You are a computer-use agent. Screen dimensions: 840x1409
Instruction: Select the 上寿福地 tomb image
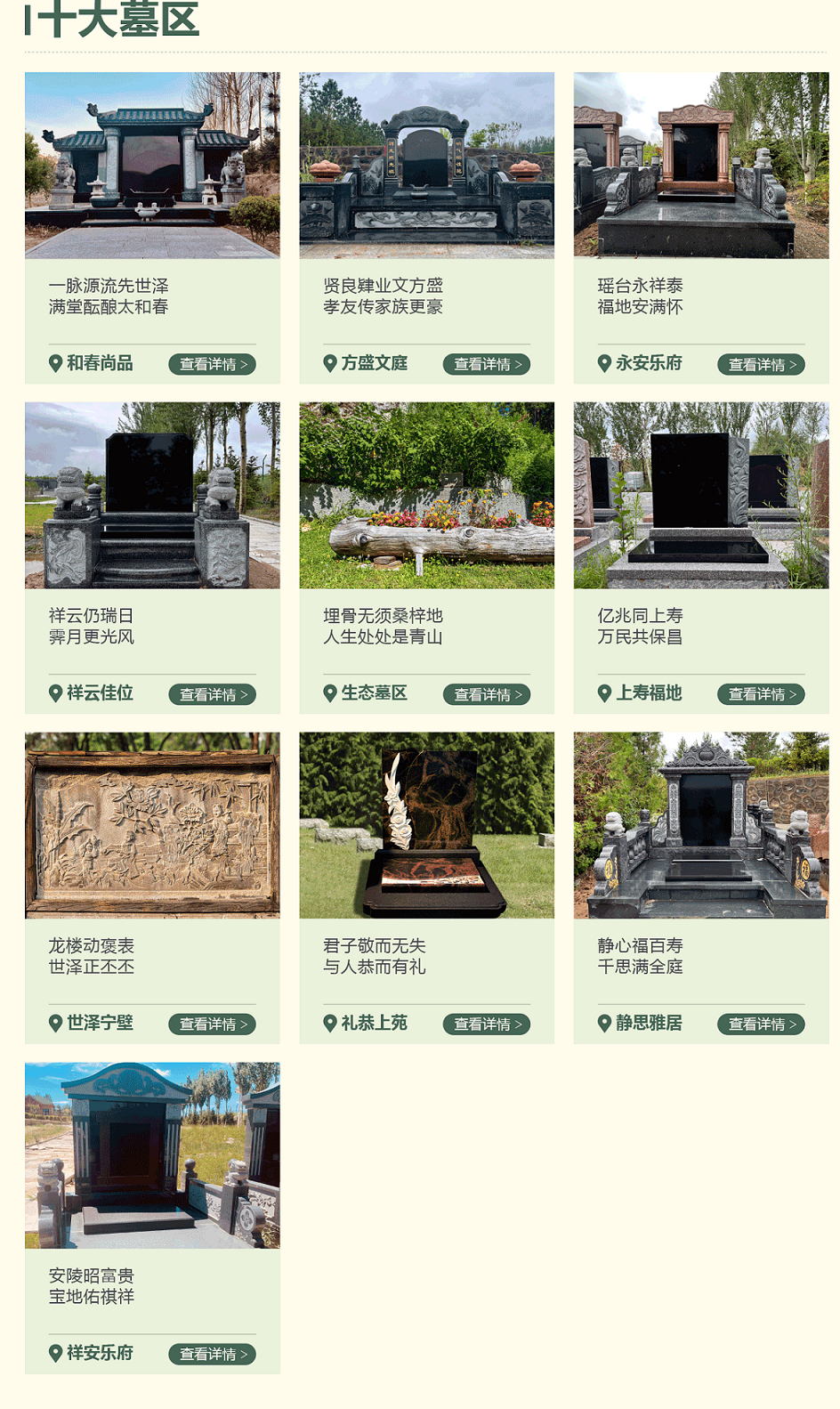point(700,495)
